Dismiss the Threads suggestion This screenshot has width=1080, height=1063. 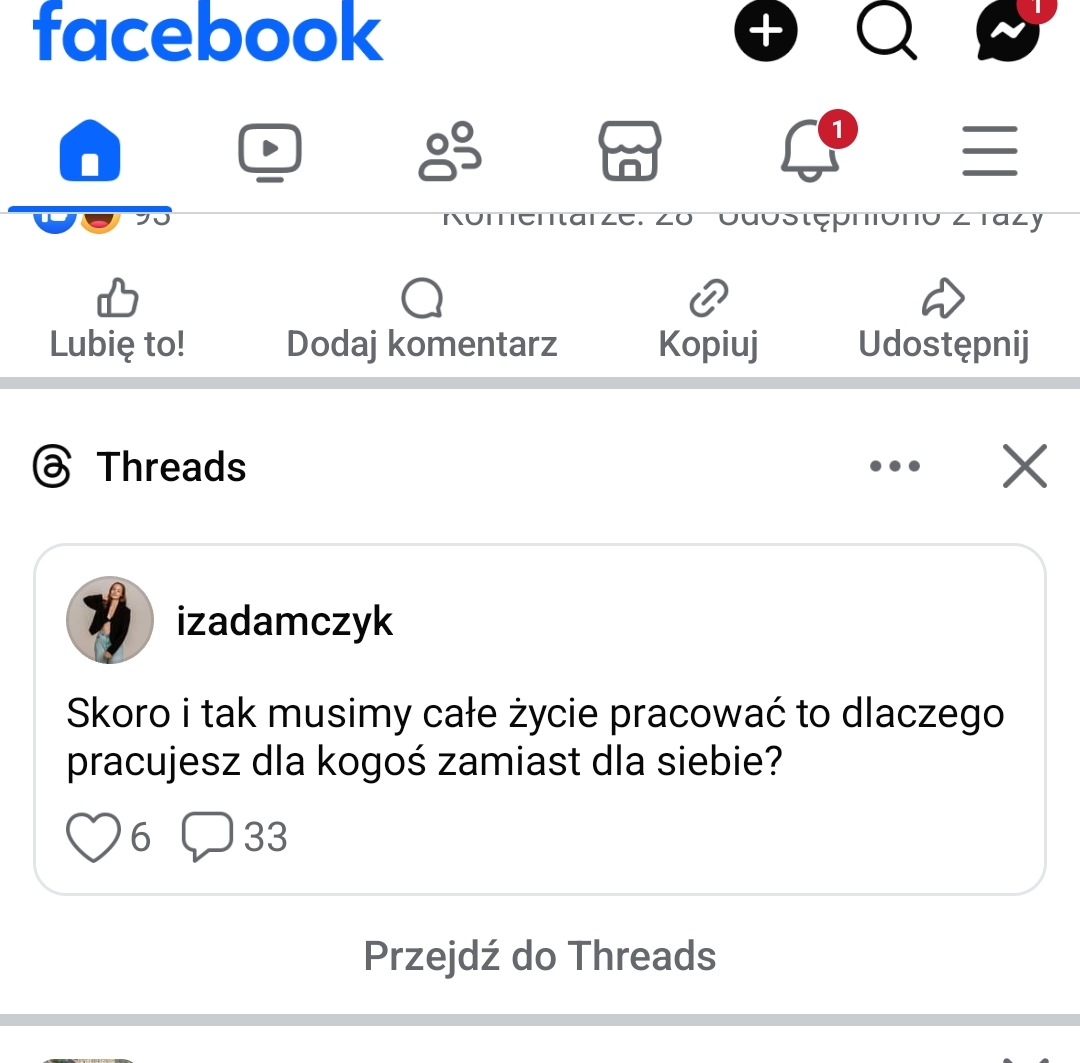[x=1024, y=466]
